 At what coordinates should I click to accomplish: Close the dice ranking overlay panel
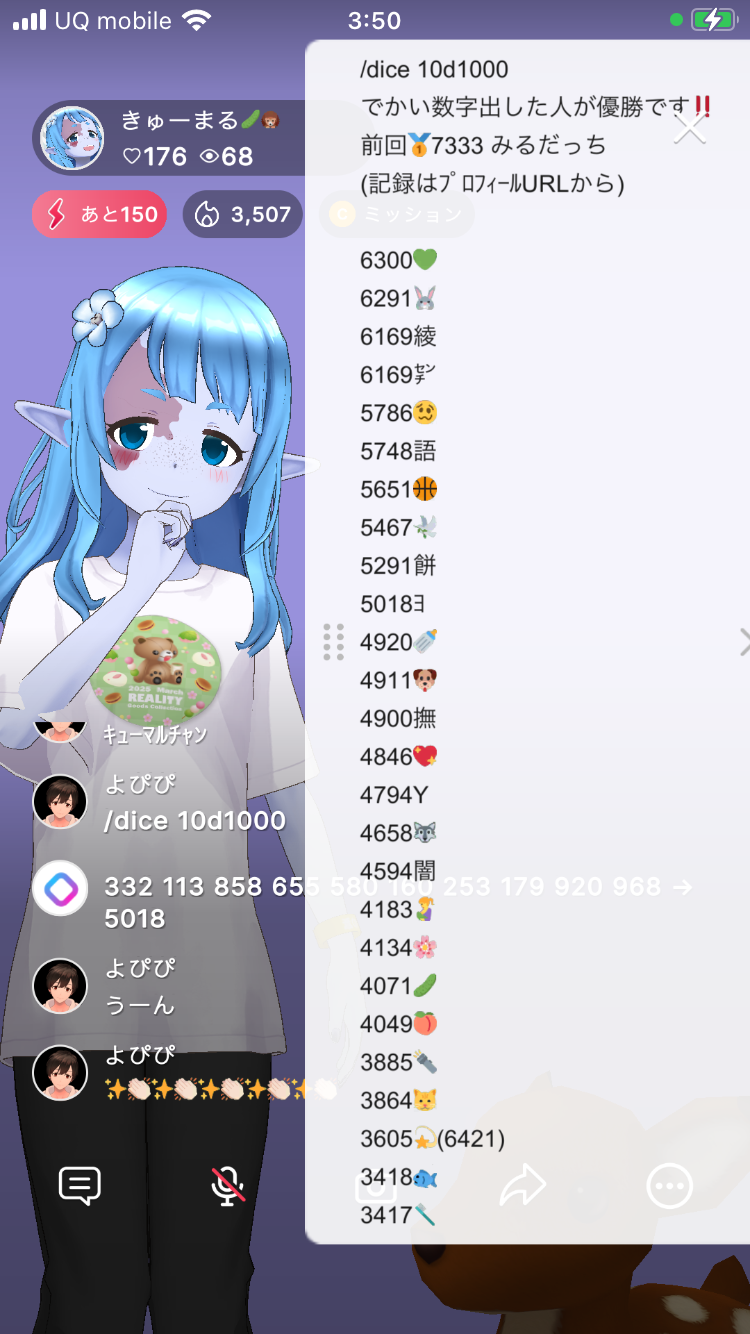point(690,129)
